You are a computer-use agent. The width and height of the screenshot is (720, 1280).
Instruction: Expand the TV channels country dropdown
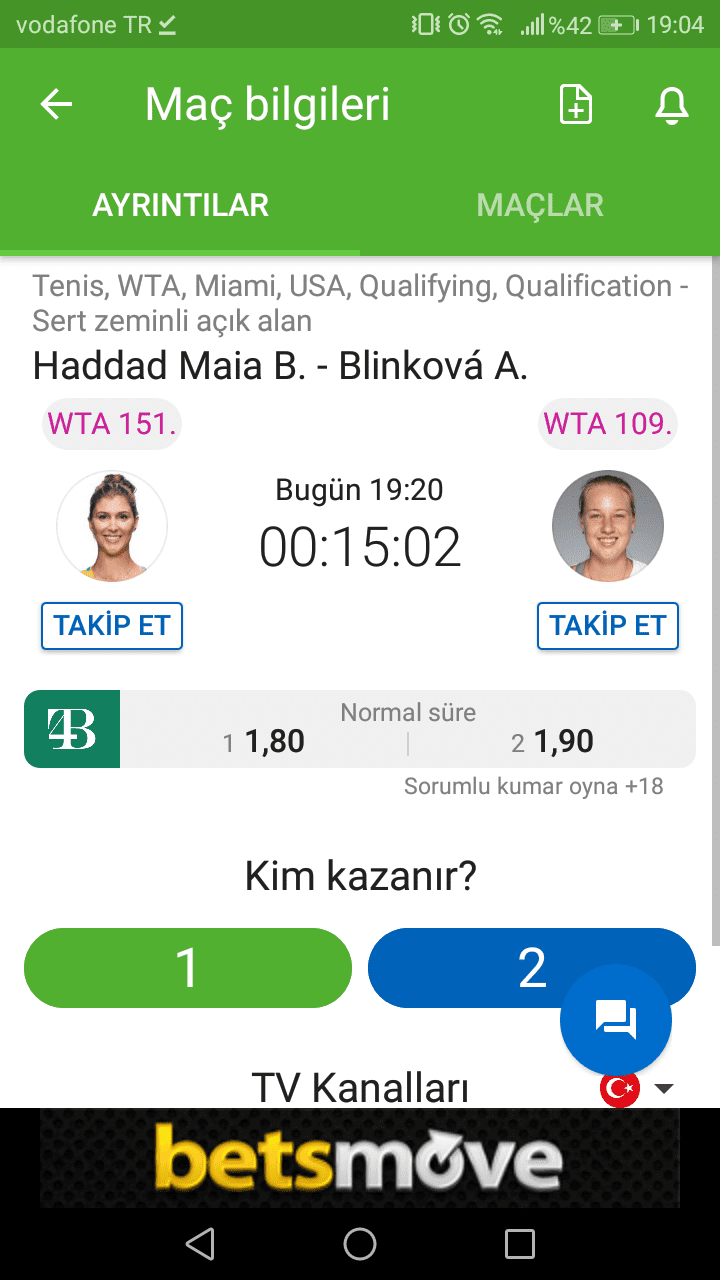coord(638,1088)
